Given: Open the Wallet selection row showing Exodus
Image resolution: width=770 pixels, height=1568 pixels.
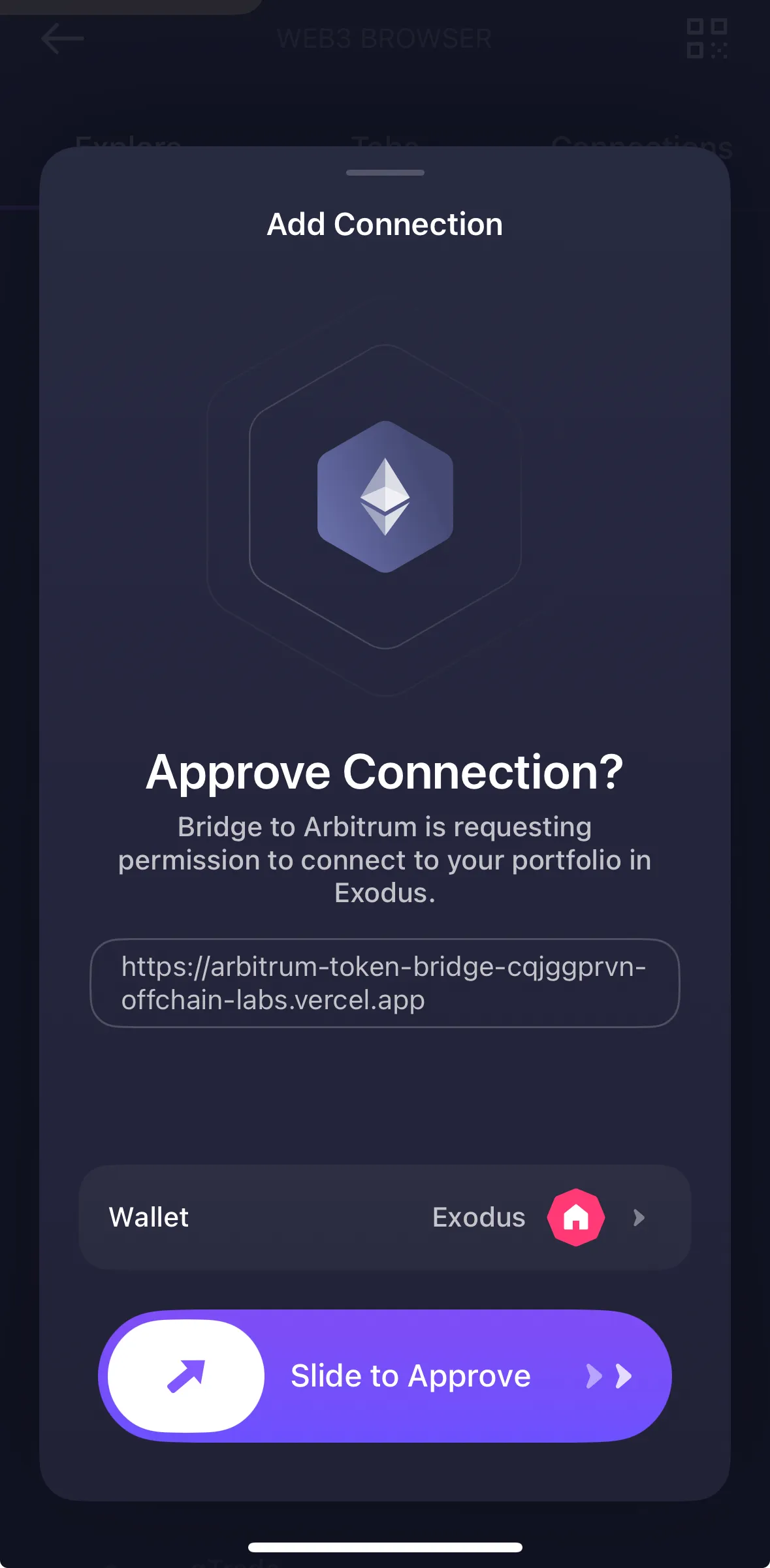Looking at the screenshot, I should coord(384,1217).
